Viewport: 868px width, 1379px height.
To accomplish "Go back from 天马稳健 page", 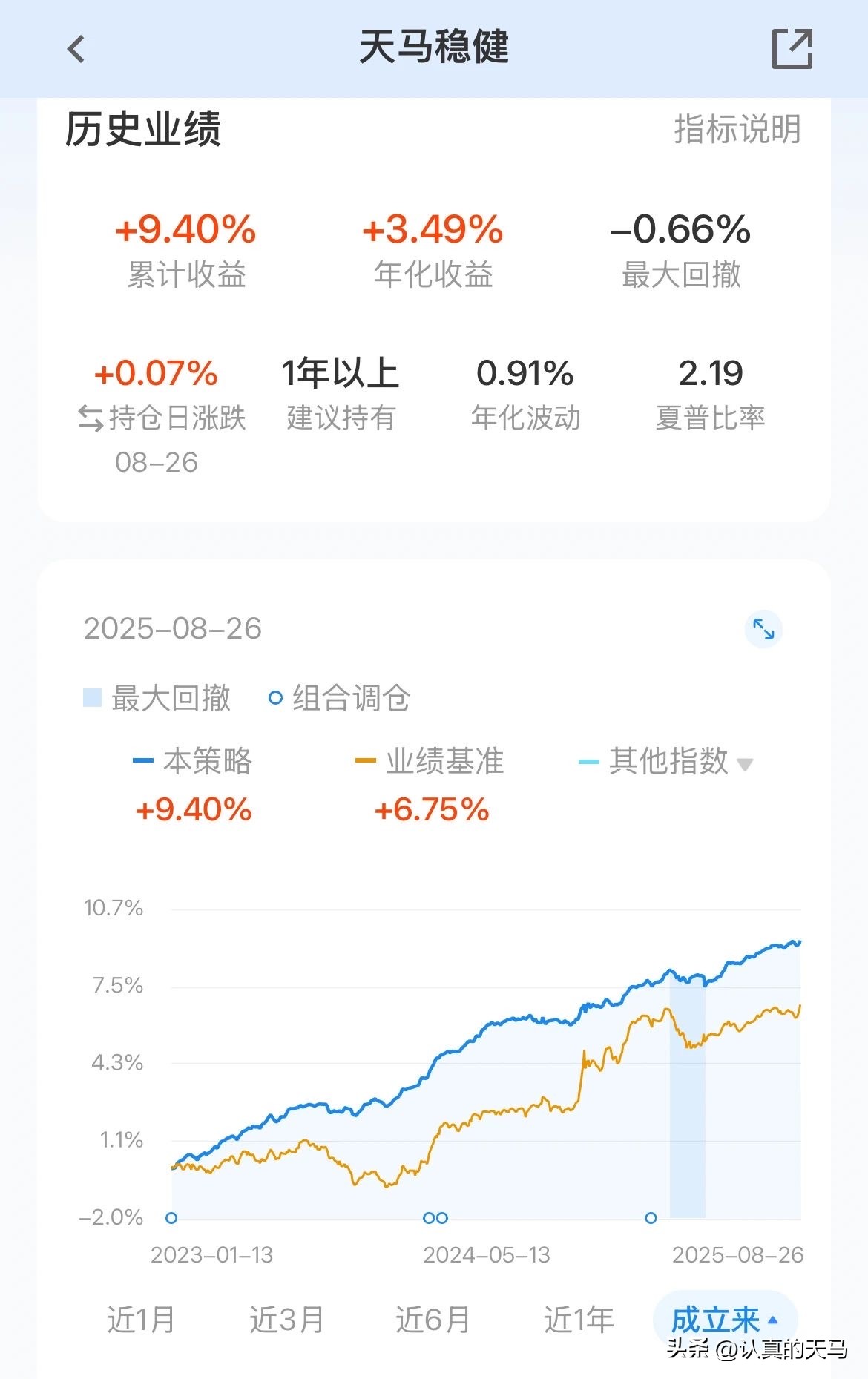I will [76, 50].
